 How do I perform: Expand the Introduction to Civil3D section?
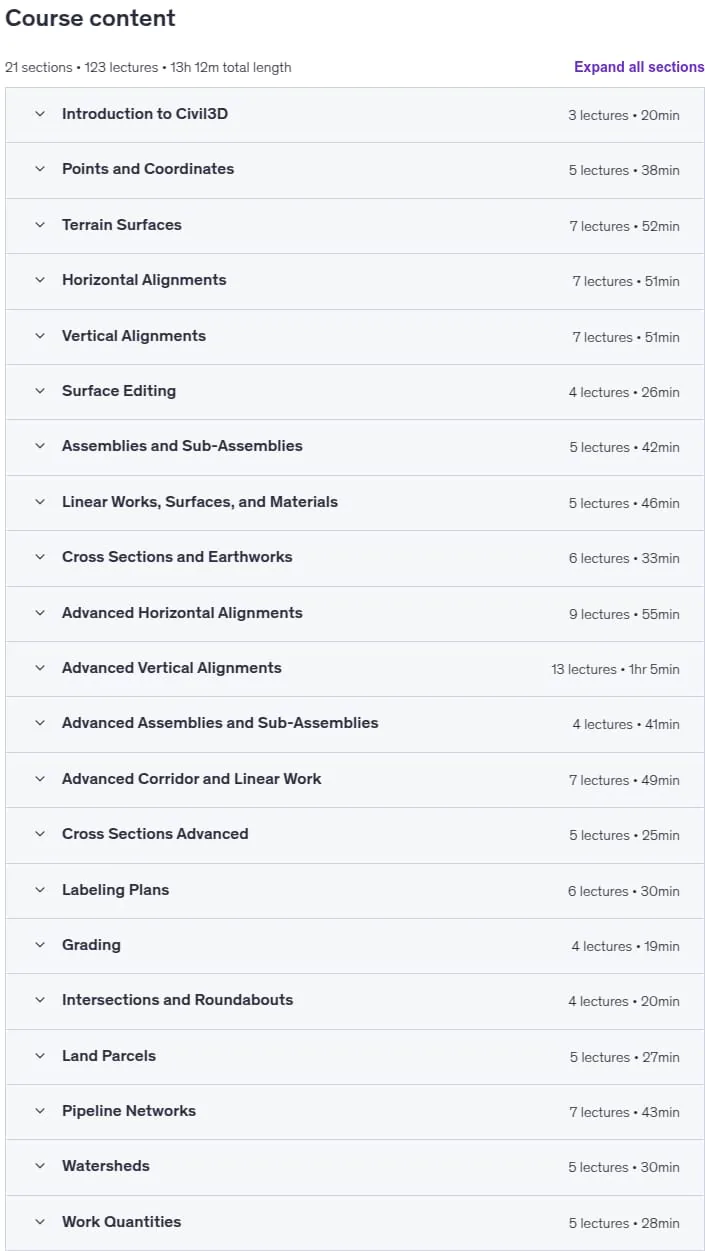click(x=355, y=115)
